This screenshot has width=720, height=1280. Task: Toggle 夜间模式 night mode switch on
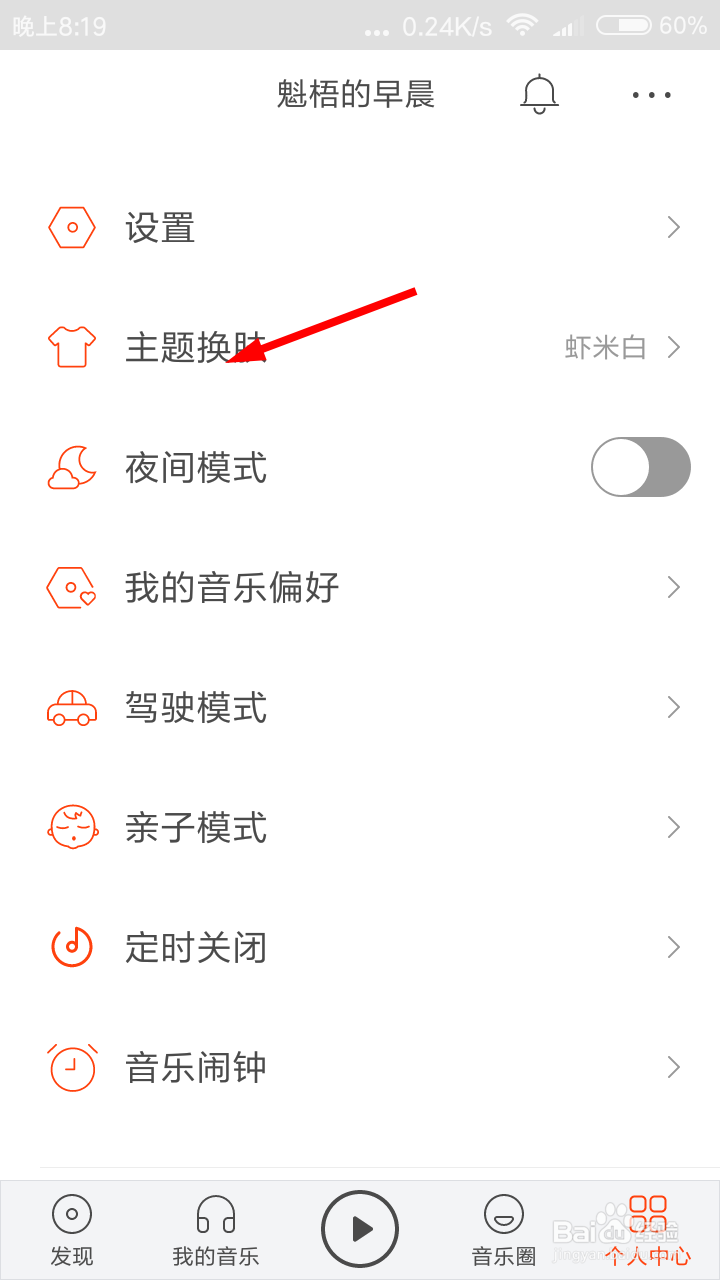tap(640, 467)
